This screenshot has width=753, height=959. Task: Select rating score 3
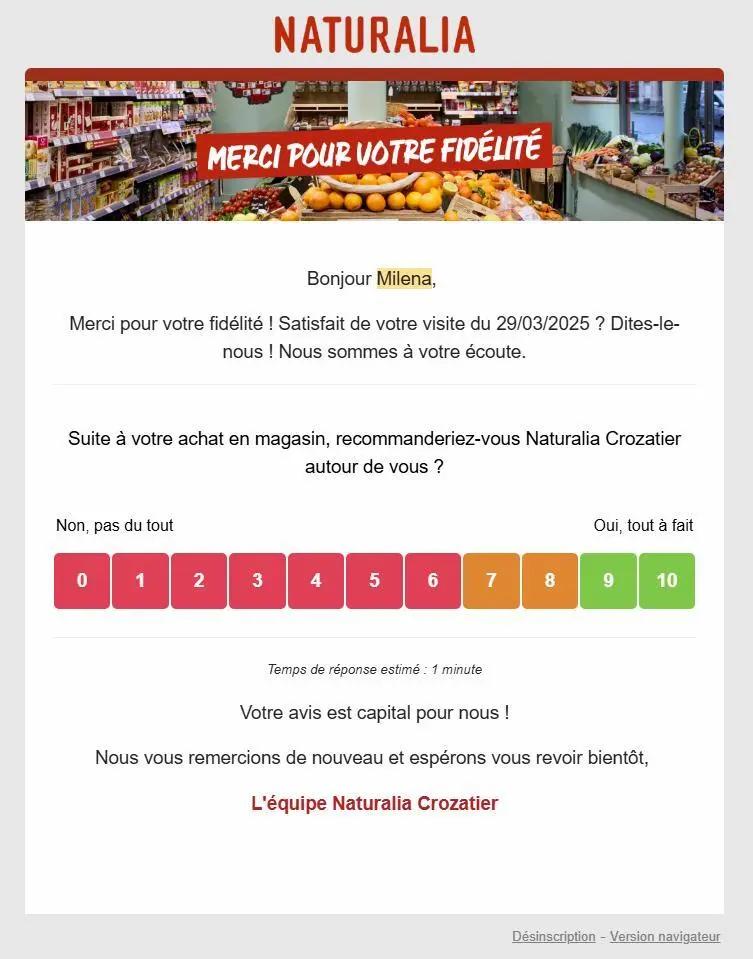257,580
